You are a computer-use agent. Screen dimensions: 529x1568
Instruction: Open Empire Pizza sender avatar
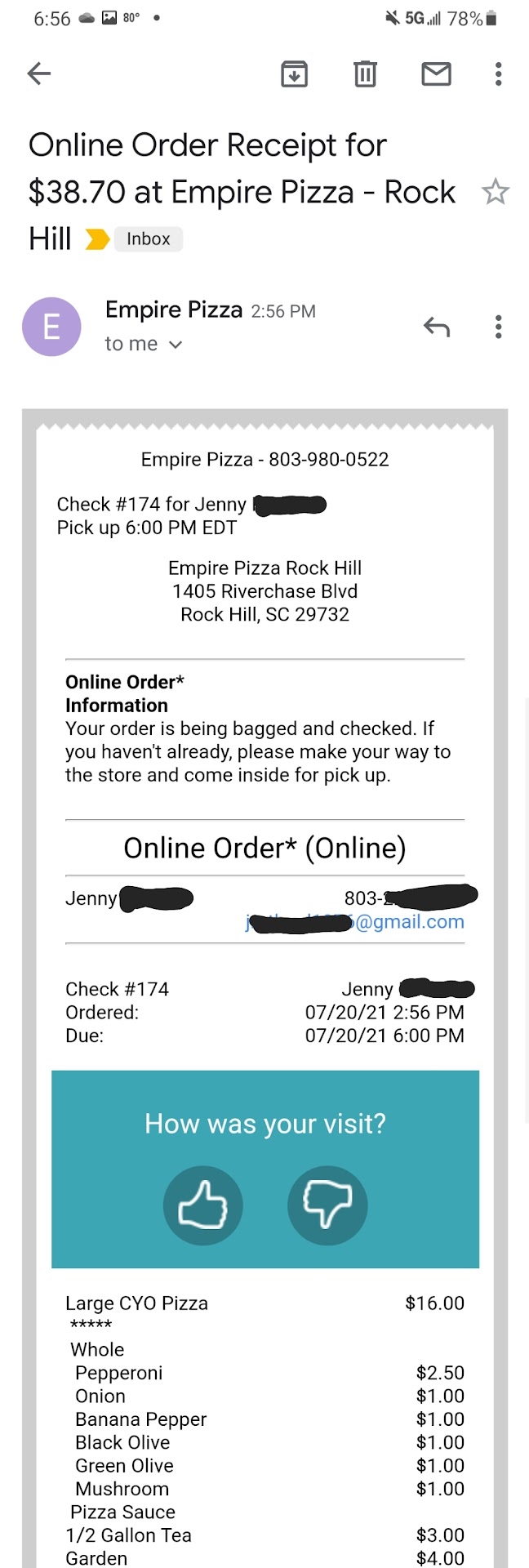(51, 327)
